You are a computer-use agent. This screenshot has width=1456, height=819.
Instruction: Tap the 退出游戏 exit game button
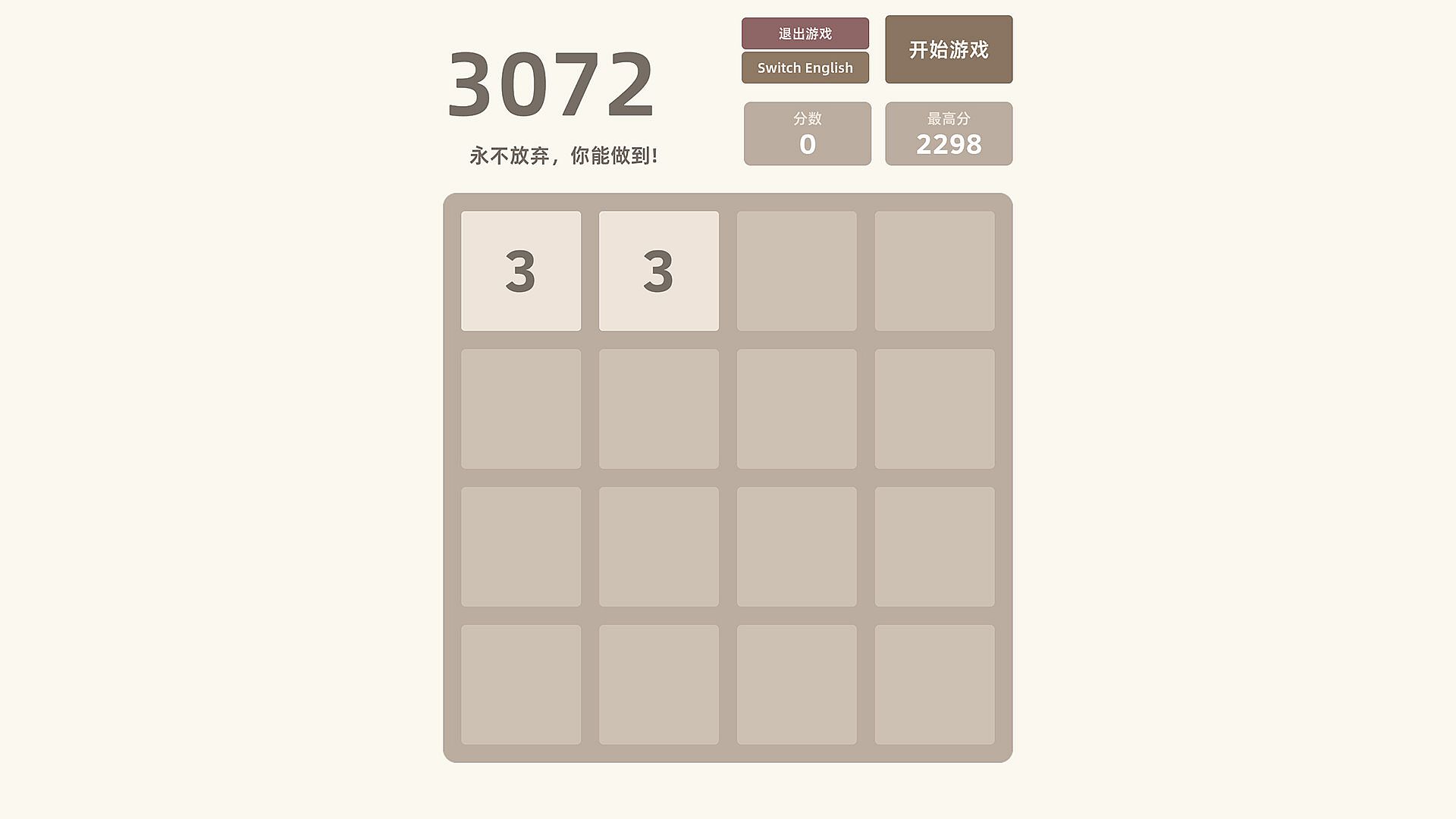pos(805,33)
